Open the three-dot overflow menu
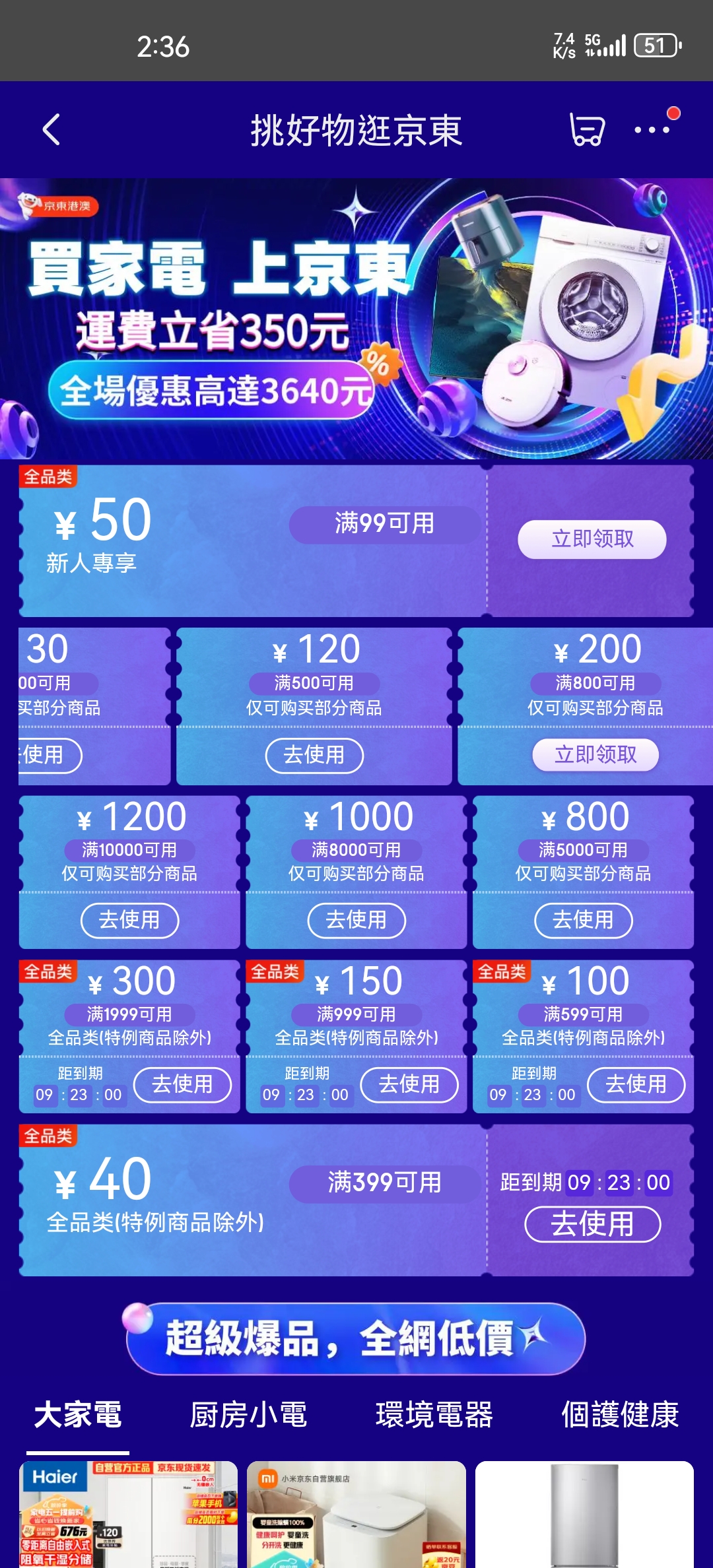The height and width of the screenshot is (1568, 713). [652, 129]
